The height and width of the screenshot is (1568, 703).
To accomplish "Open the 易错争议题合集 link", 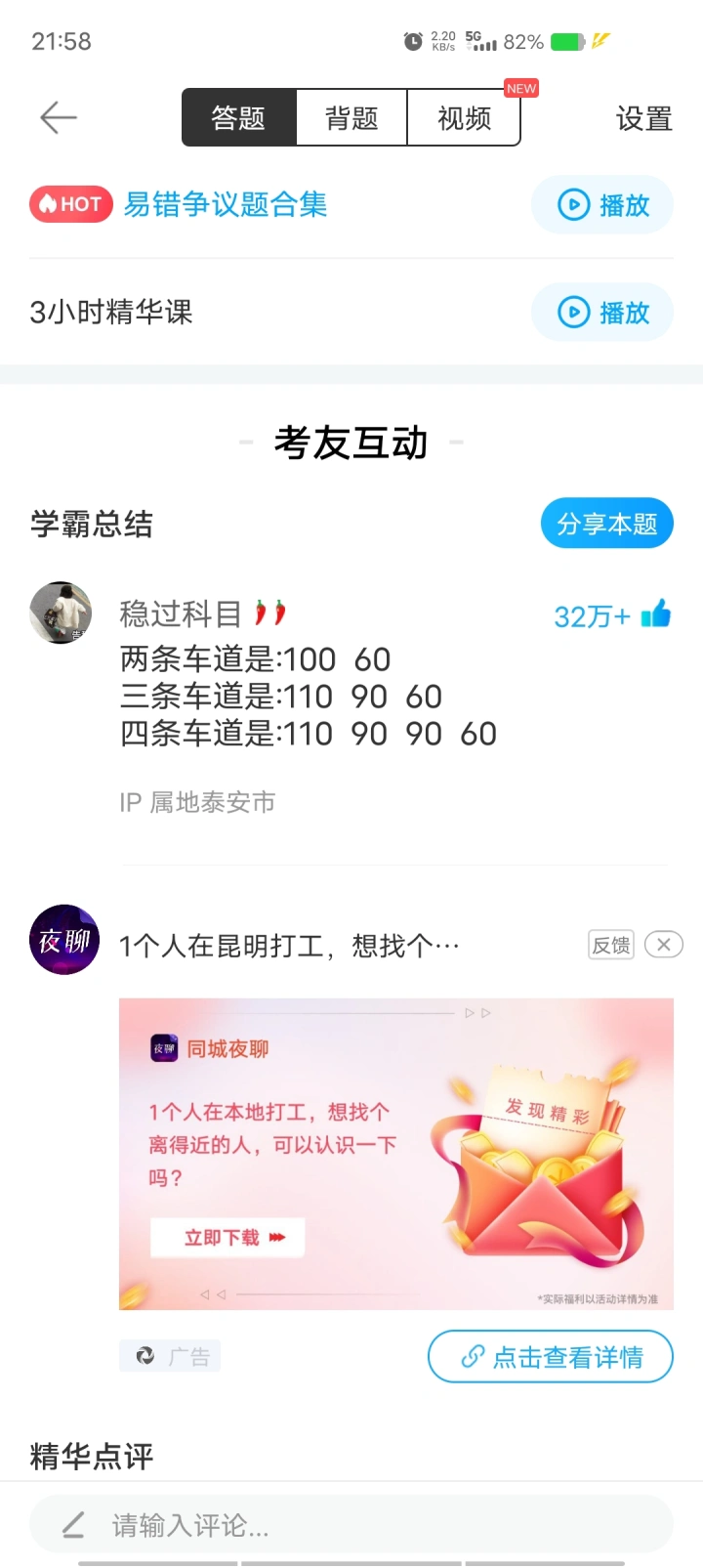I will 225,204.
